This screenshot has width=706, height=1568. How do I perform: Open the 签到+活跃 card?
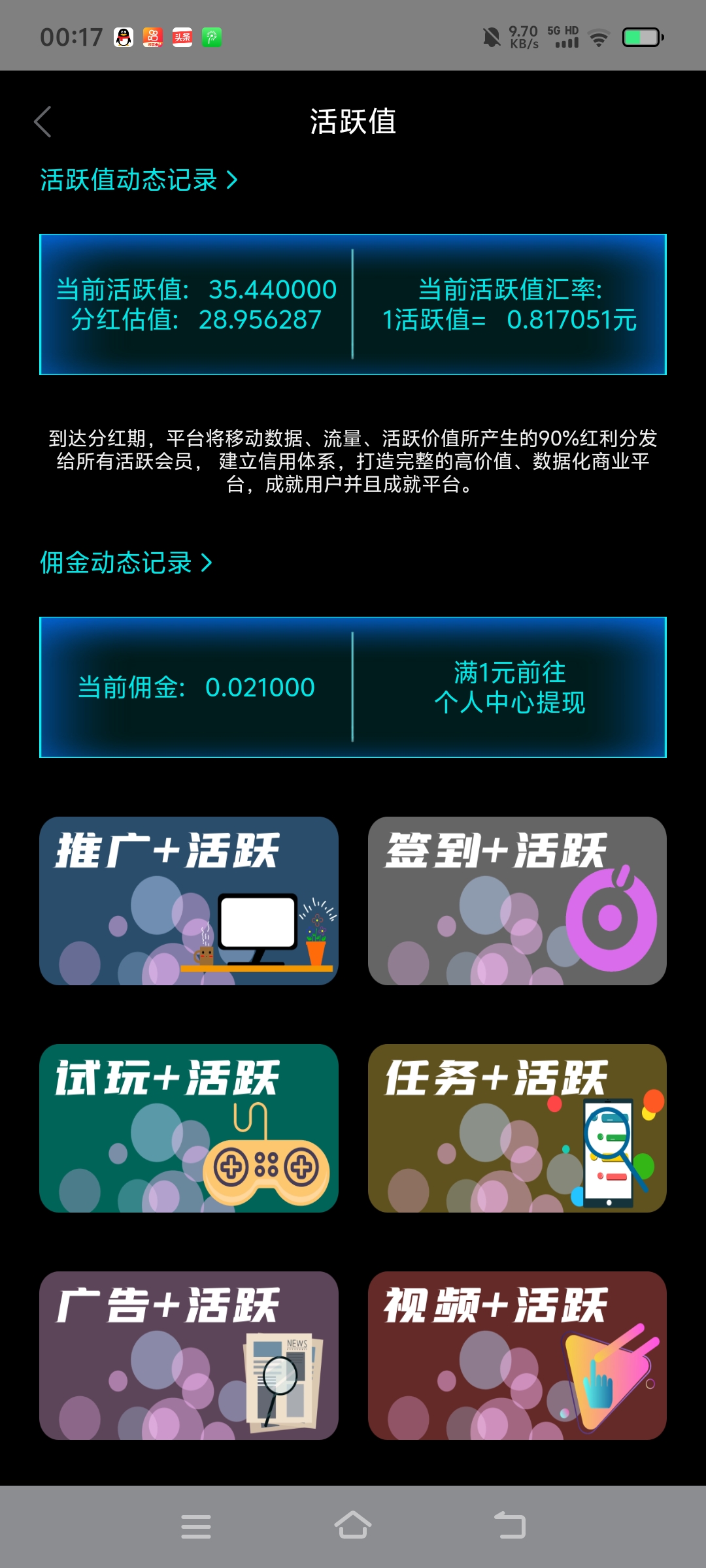point(517,901)
